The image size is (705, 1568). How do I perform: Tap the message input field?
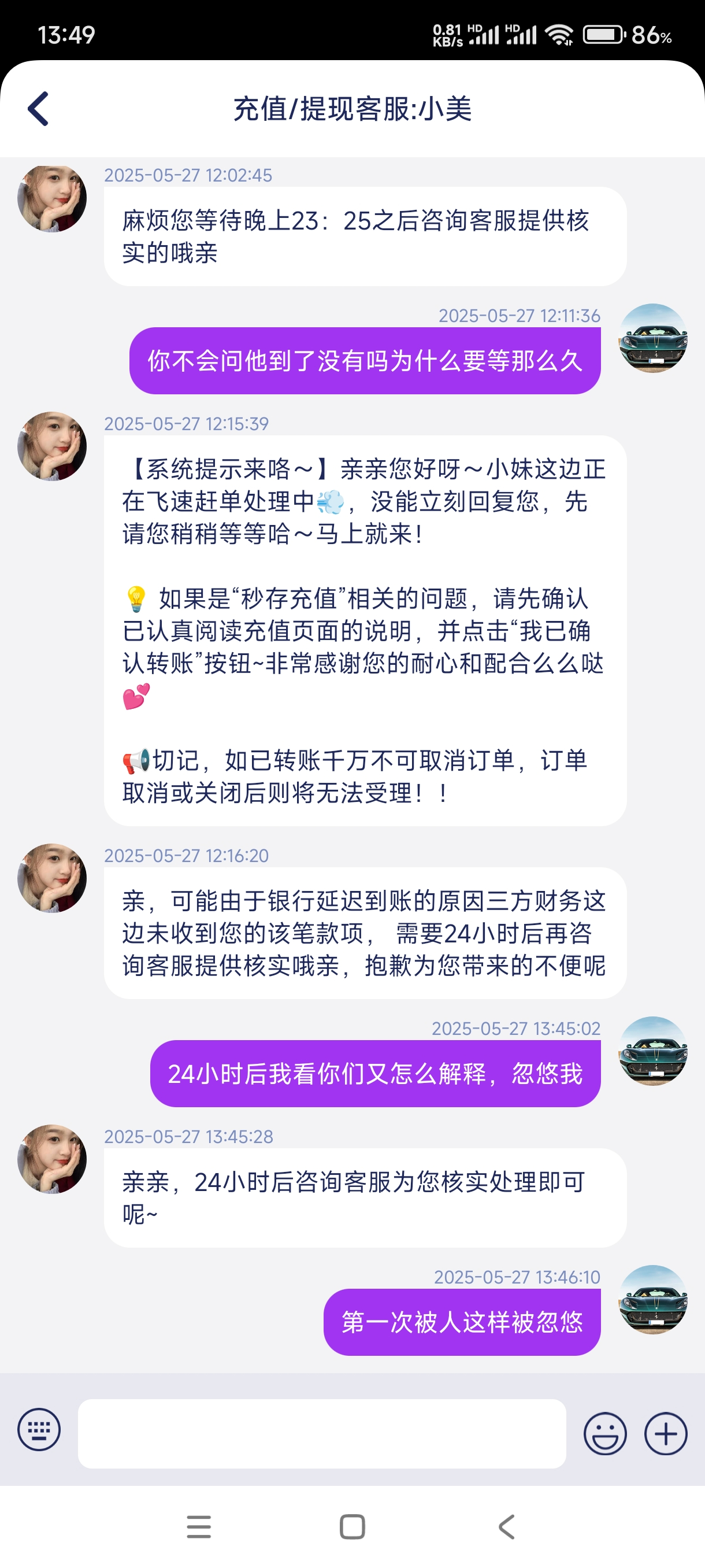click(x=321, y=1433)
